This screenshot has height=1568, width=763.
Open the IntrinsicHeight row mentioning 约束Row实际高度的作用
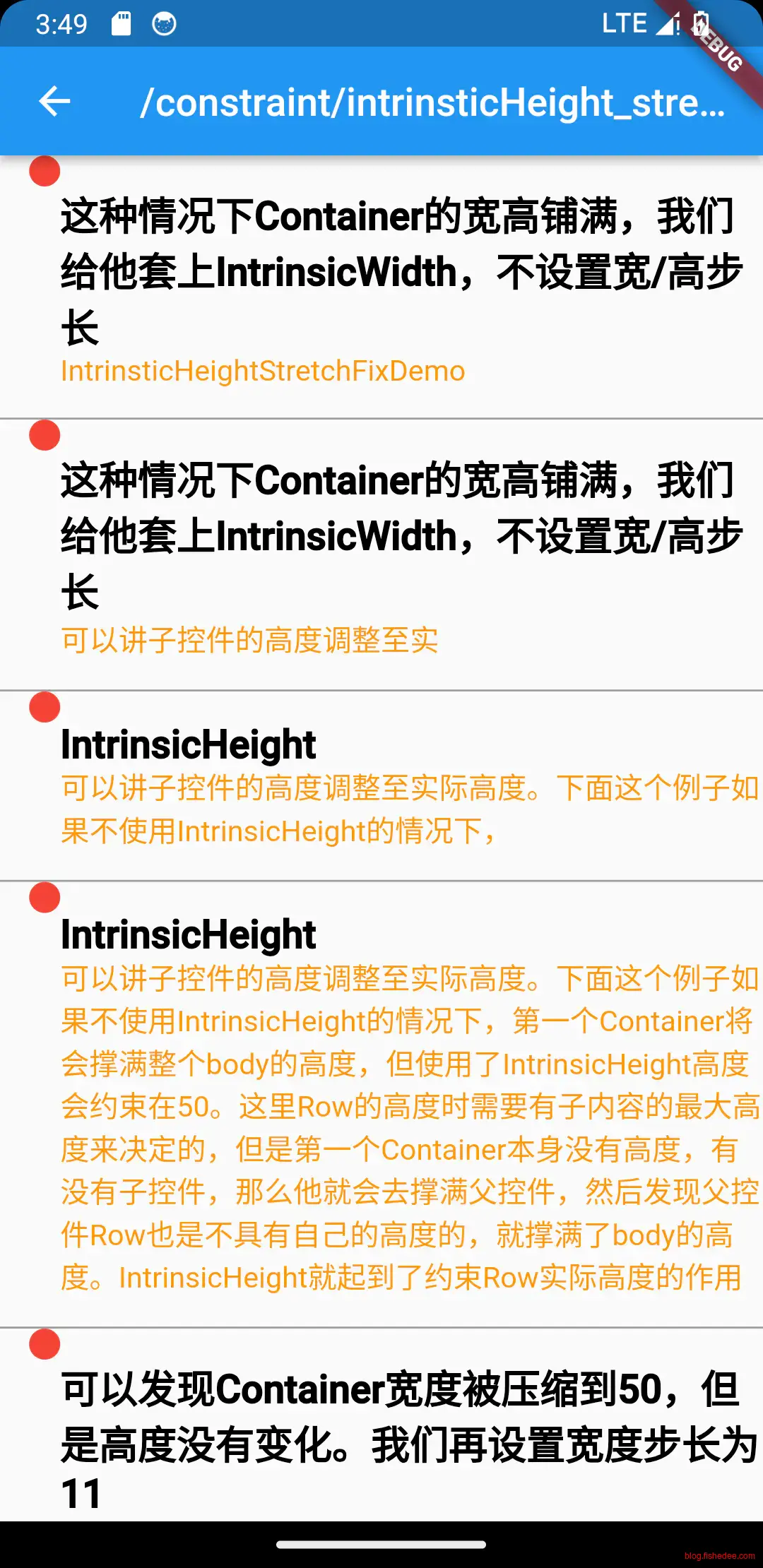(x=381, y=1105)
